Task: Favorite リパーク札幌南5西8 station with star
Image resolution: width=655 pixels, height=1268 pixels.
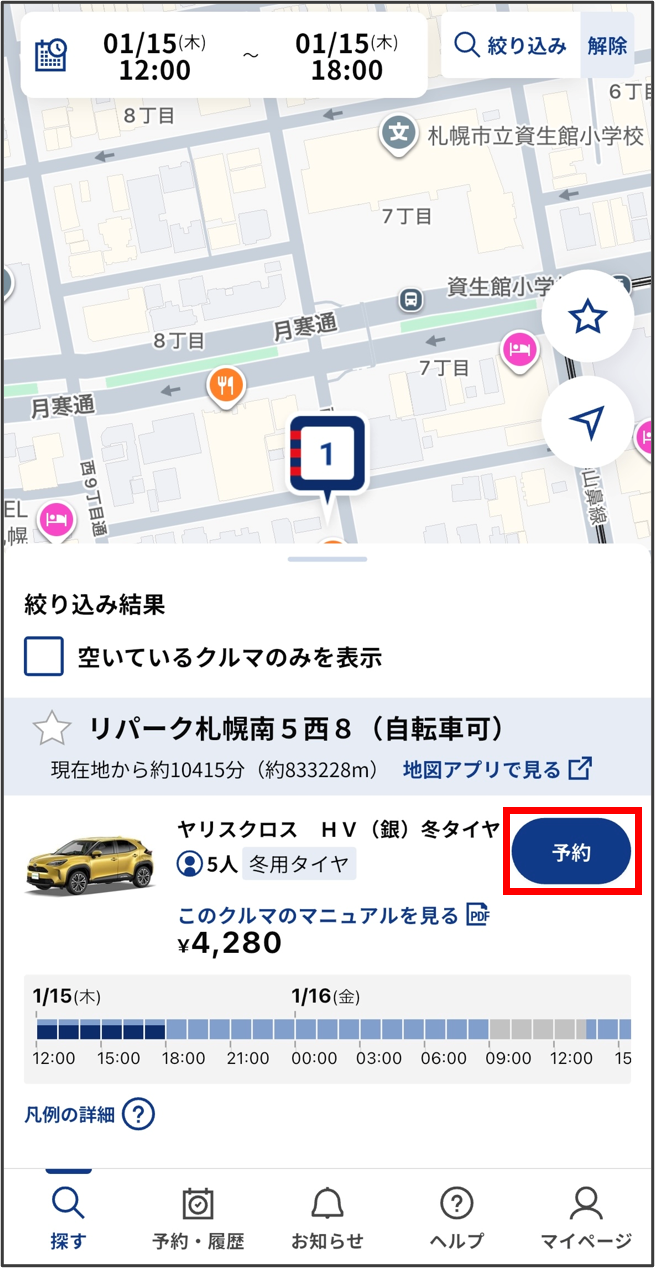Action: (51, 728)
